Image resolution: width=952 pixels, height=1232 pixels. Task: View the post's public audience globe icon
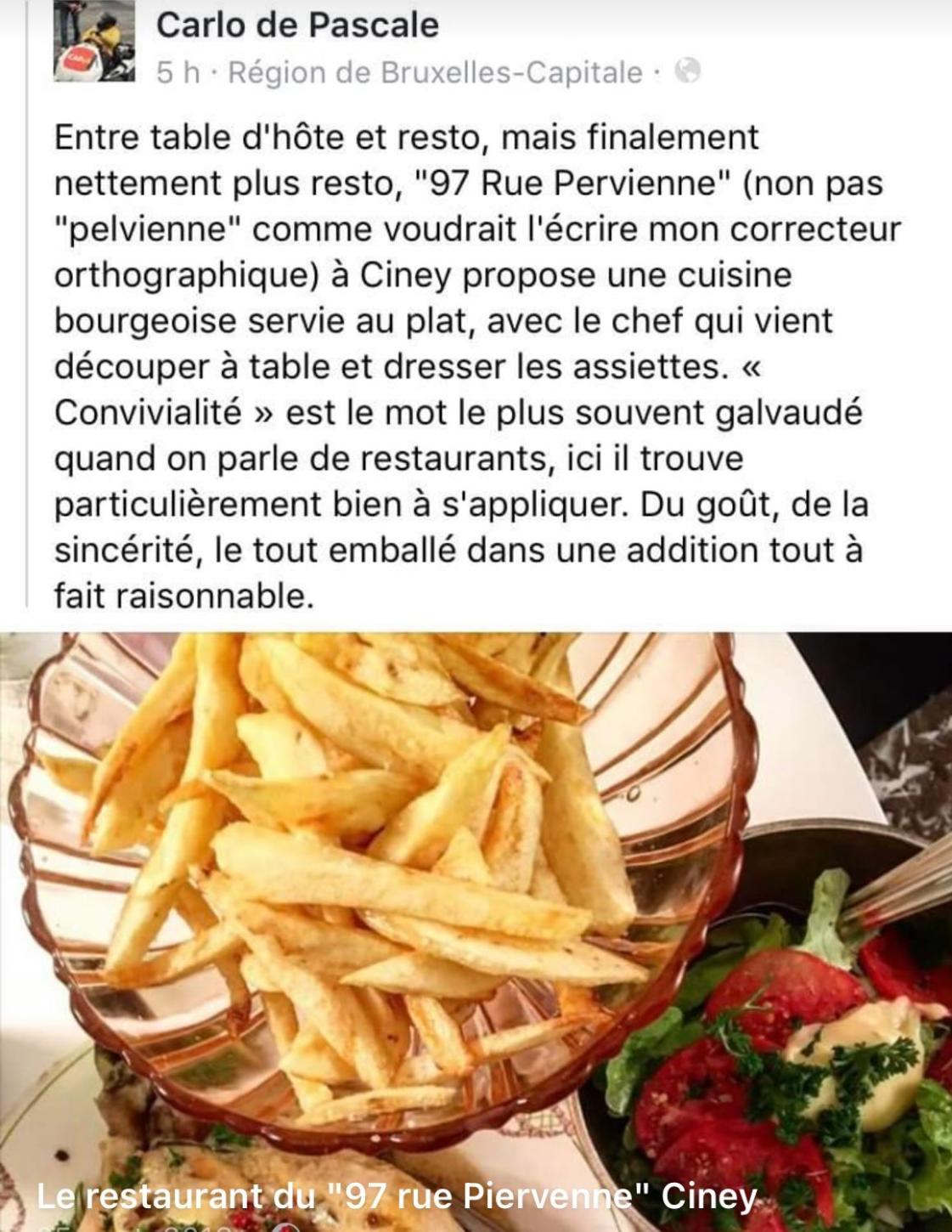(x=688, y=72)
